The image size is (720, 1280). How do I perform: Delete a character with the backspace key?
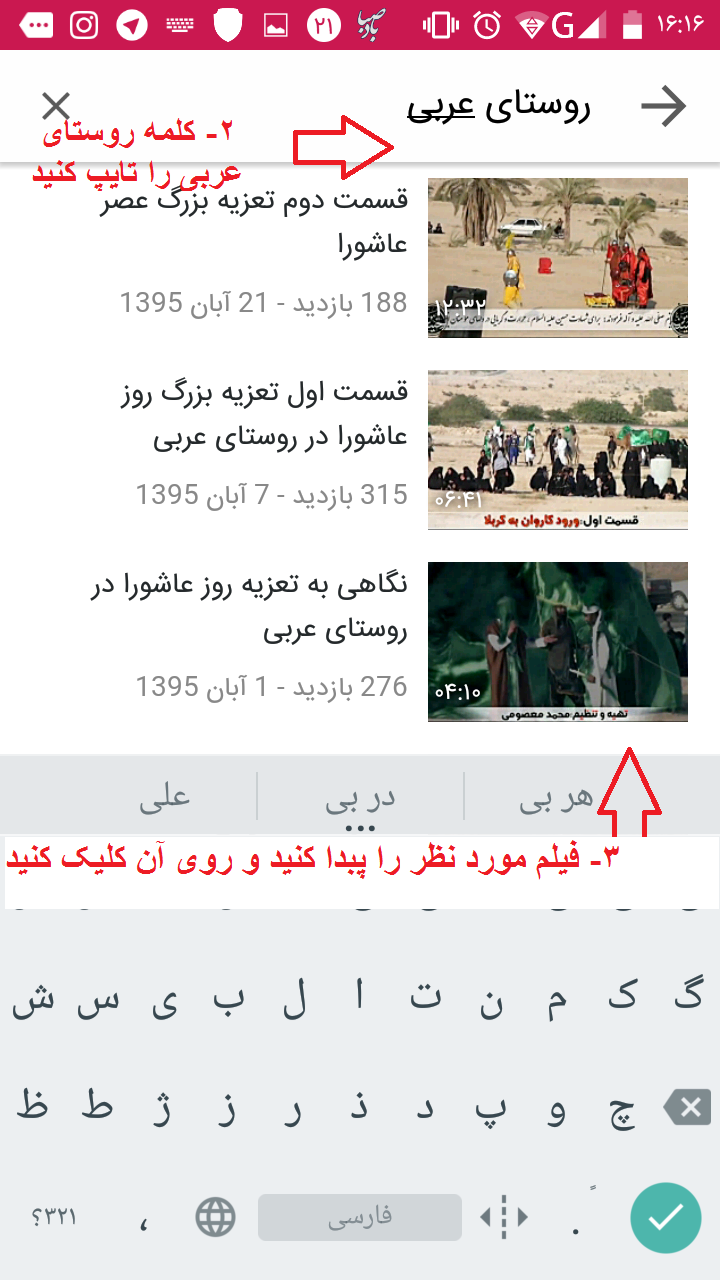click(687, 1107)
